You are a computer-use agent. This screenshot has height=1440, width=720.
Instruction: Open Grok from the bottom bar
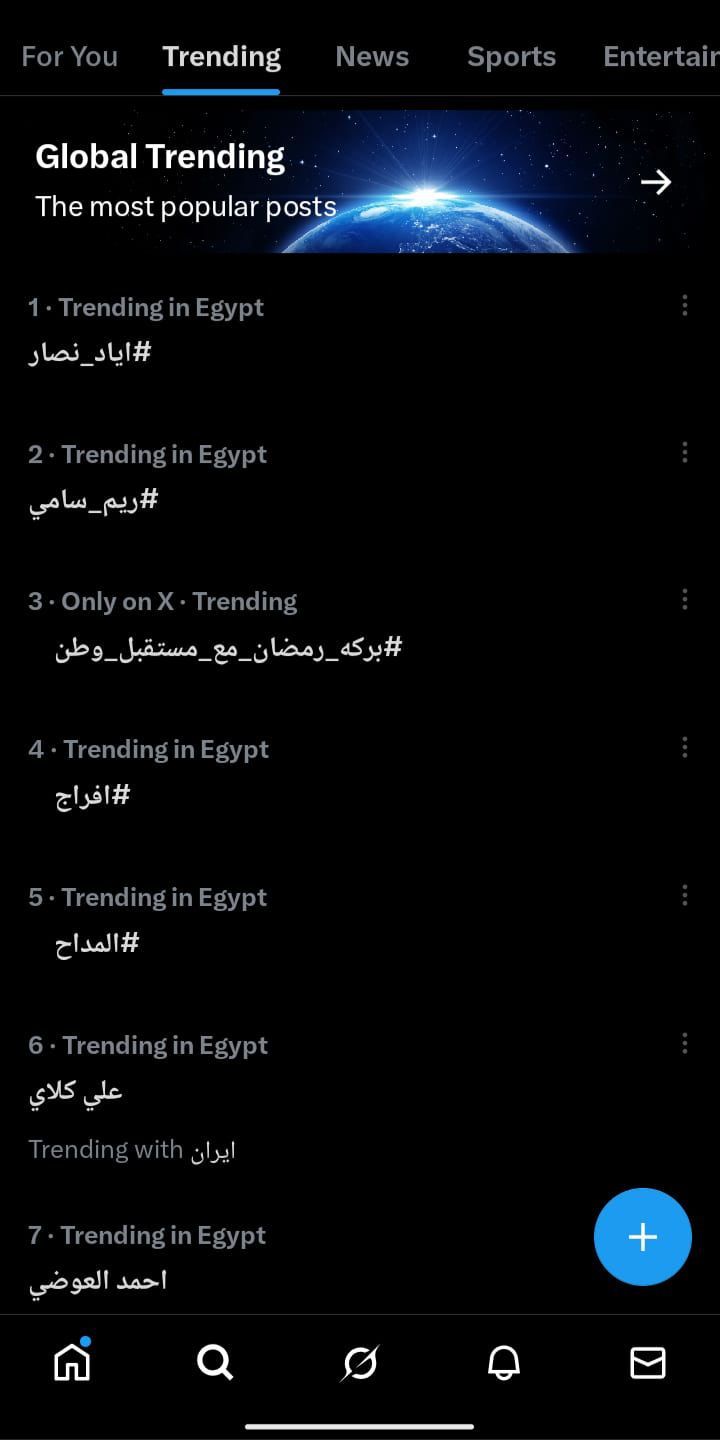[x=360, y=1362]
